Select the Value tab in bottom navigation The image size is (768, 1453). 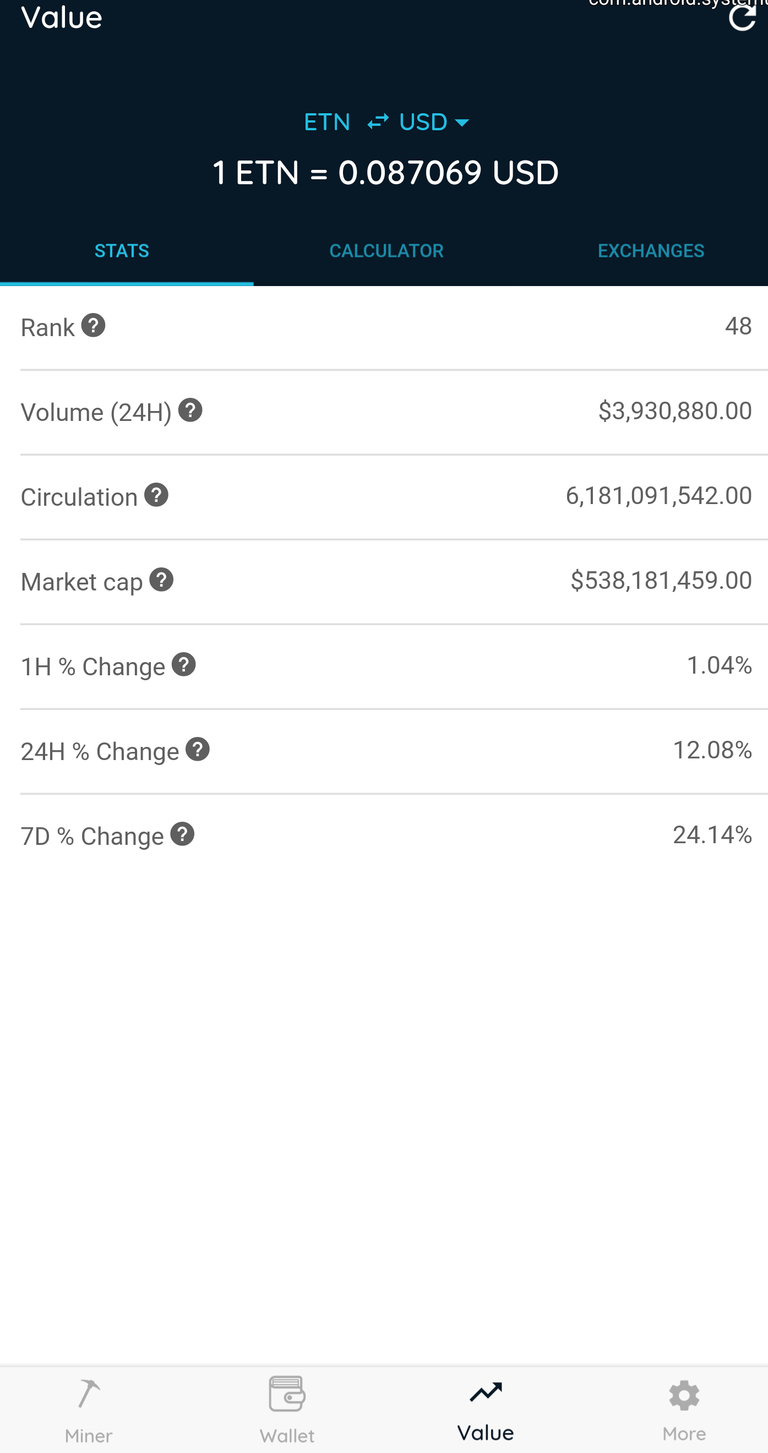486,1410
